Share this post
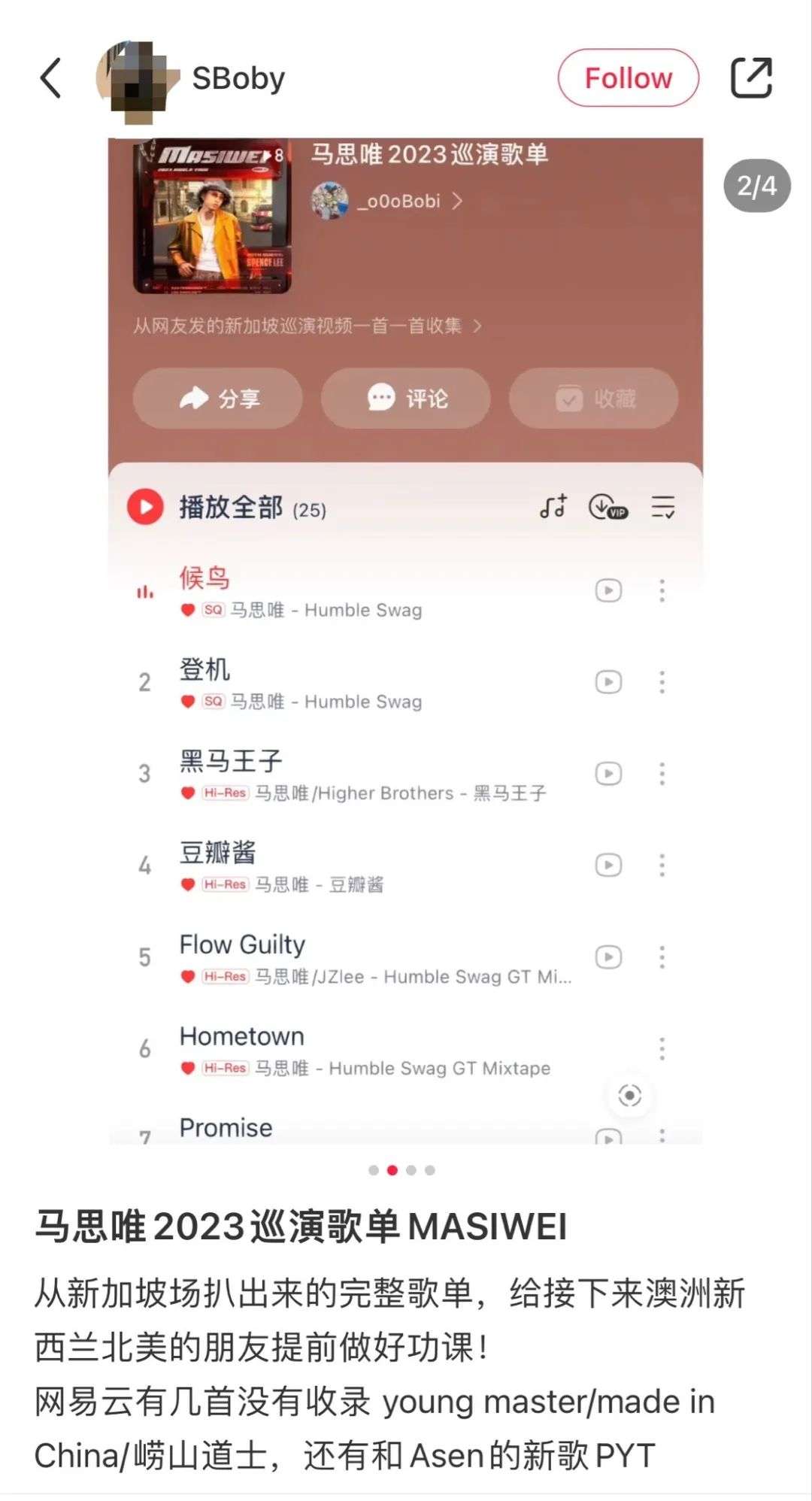812x1501 pixels. 751,78
